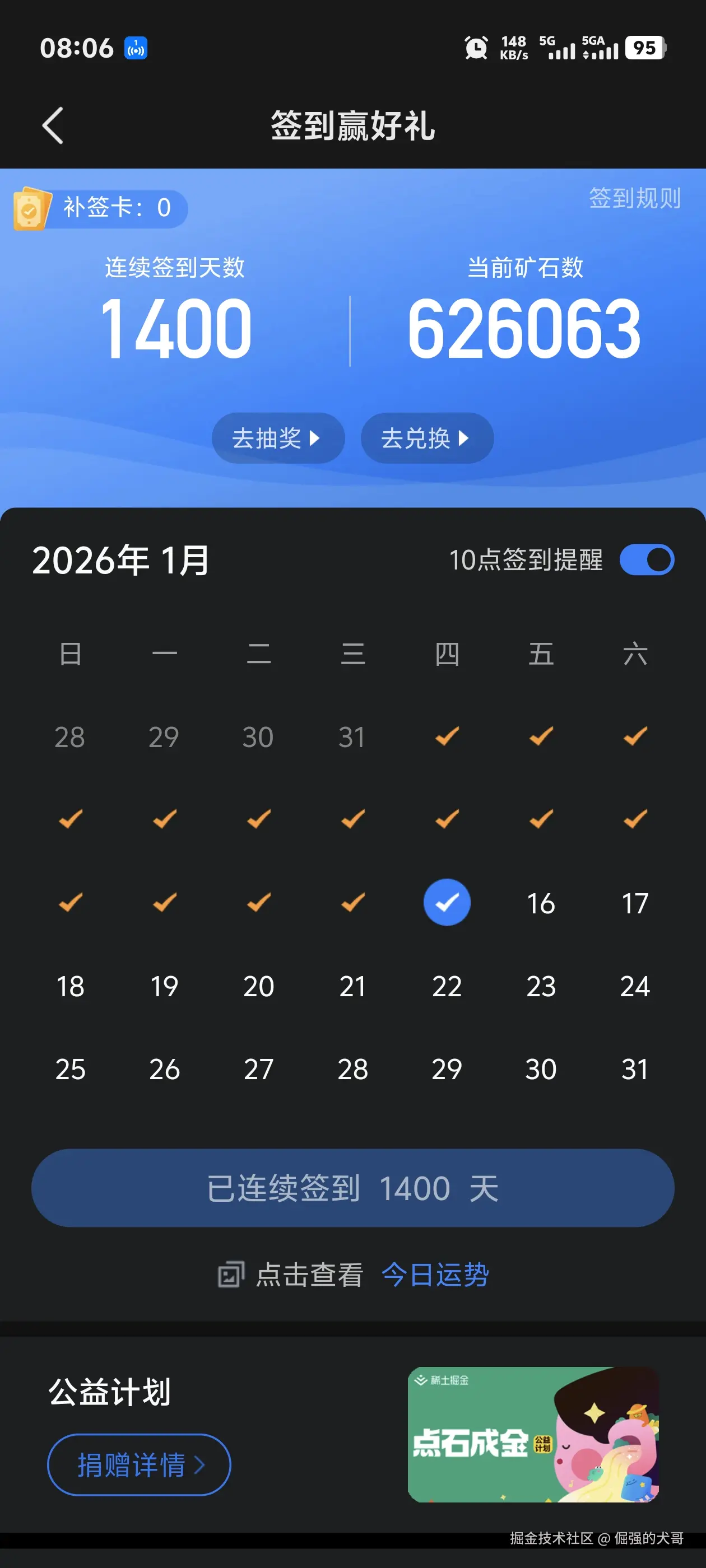The width and height of the screenshot is (706, 1568).
Task: Open the alarm clock status icon
Action: [476, 48]
